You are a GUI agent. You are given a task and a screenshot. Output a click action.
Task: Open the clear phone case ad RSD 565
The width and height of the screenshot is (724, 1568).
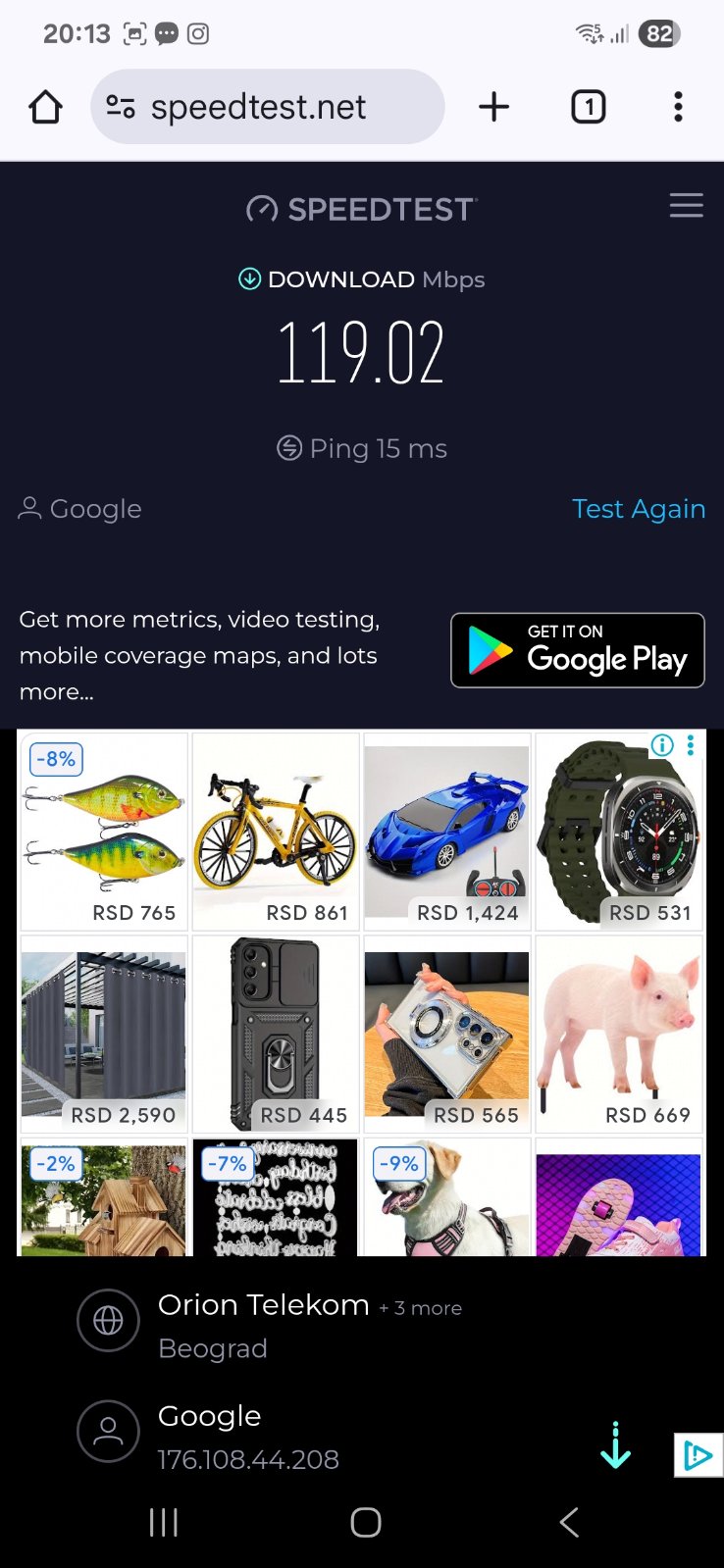[x=446, y=1034]
